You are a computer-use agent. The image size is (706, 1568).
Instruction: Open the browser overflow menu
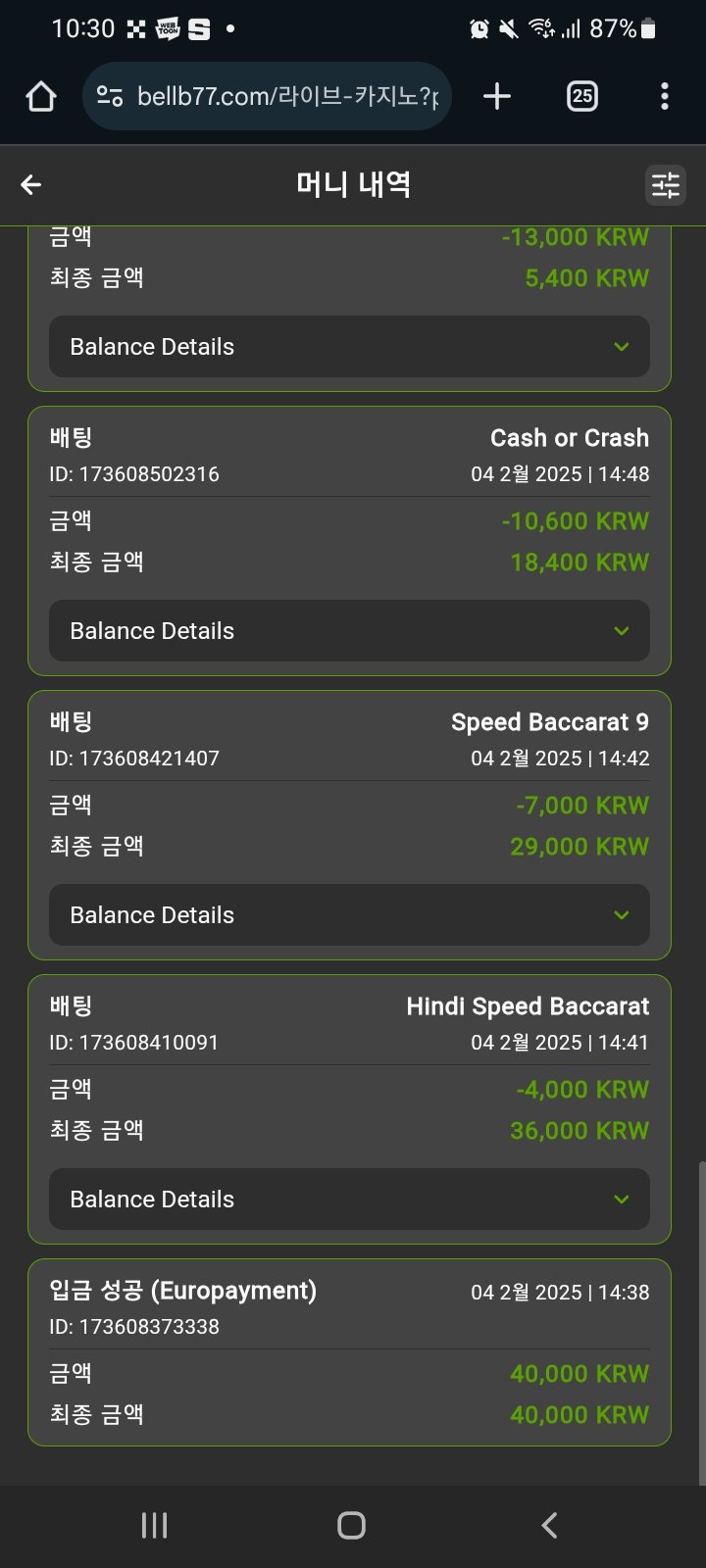click(665, 96)
